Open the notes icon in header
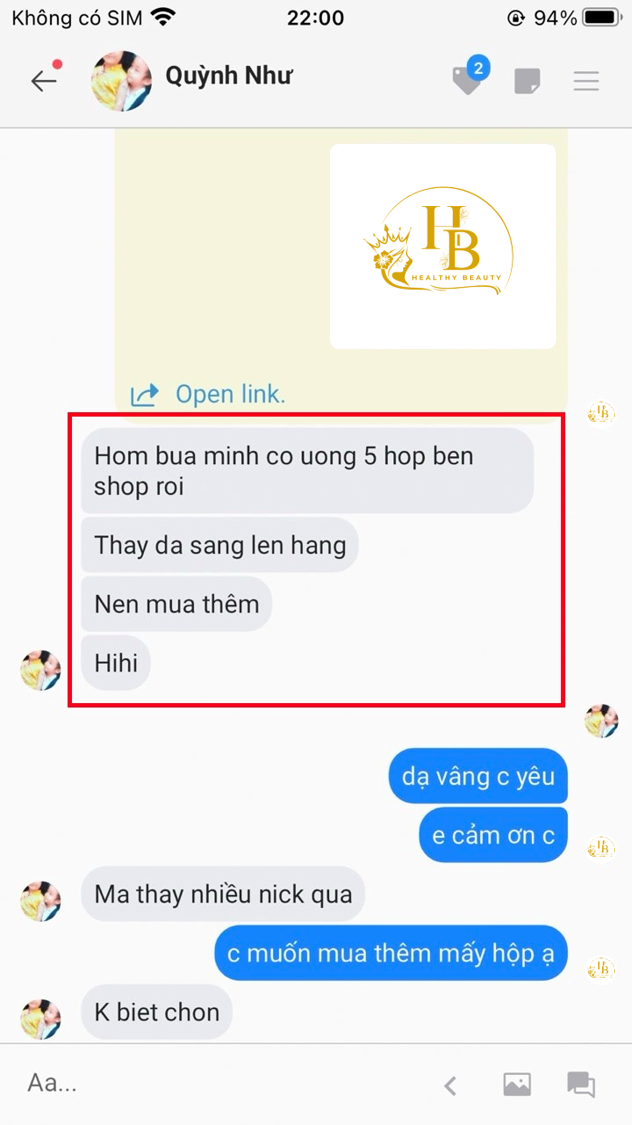The height and width of the screenshot is (1125, 632). click(x=527, y=81)
